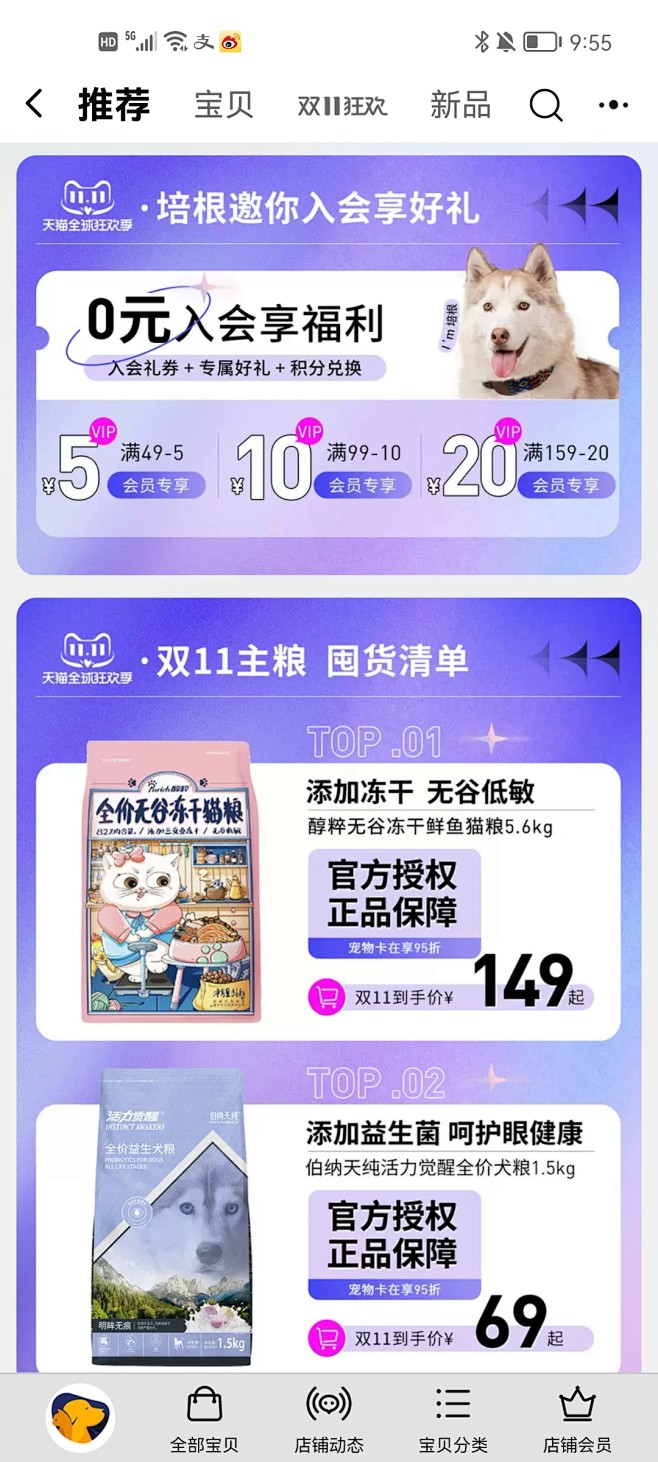
Task: Go to 全部宝贝 in bottom bar
Action: [x=205, y=1420]
